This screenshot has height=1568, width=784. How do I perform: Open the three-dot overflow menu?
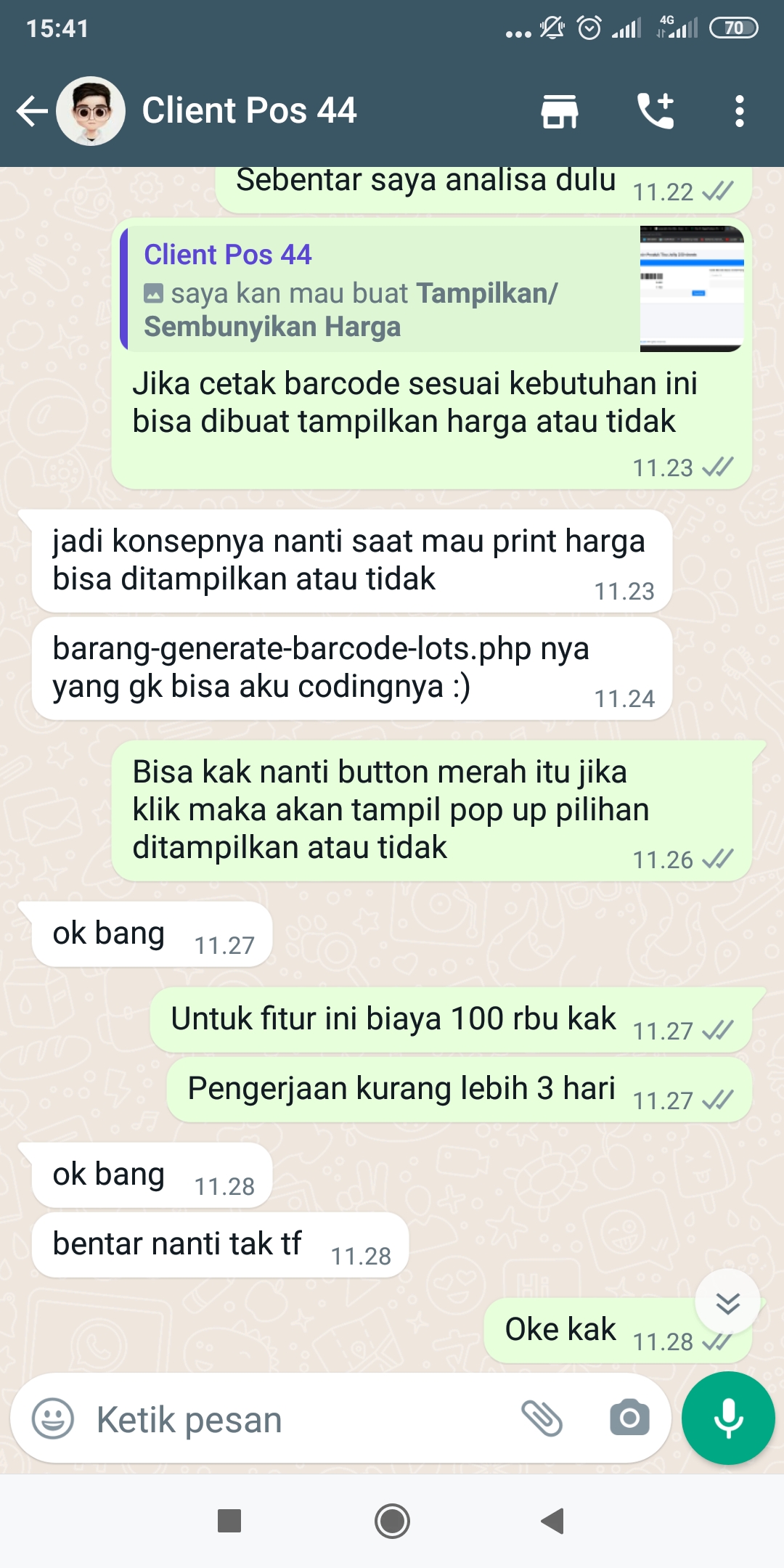pyautogui.click(x=739, y=112)
